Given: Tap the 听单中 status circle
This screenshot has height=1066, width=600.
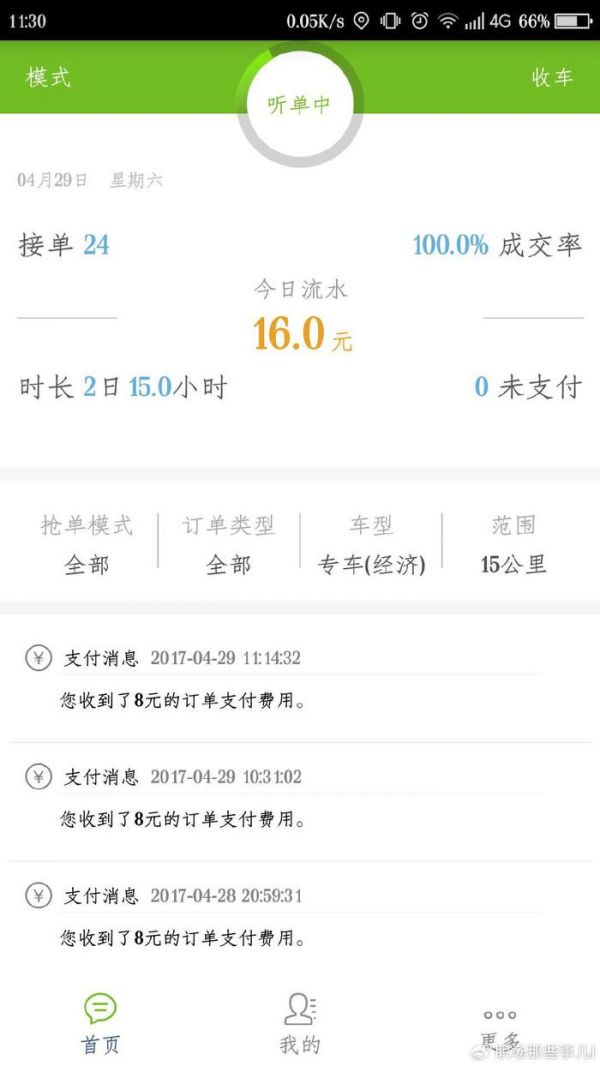Looking at the screenshot, I should (299, 104).
